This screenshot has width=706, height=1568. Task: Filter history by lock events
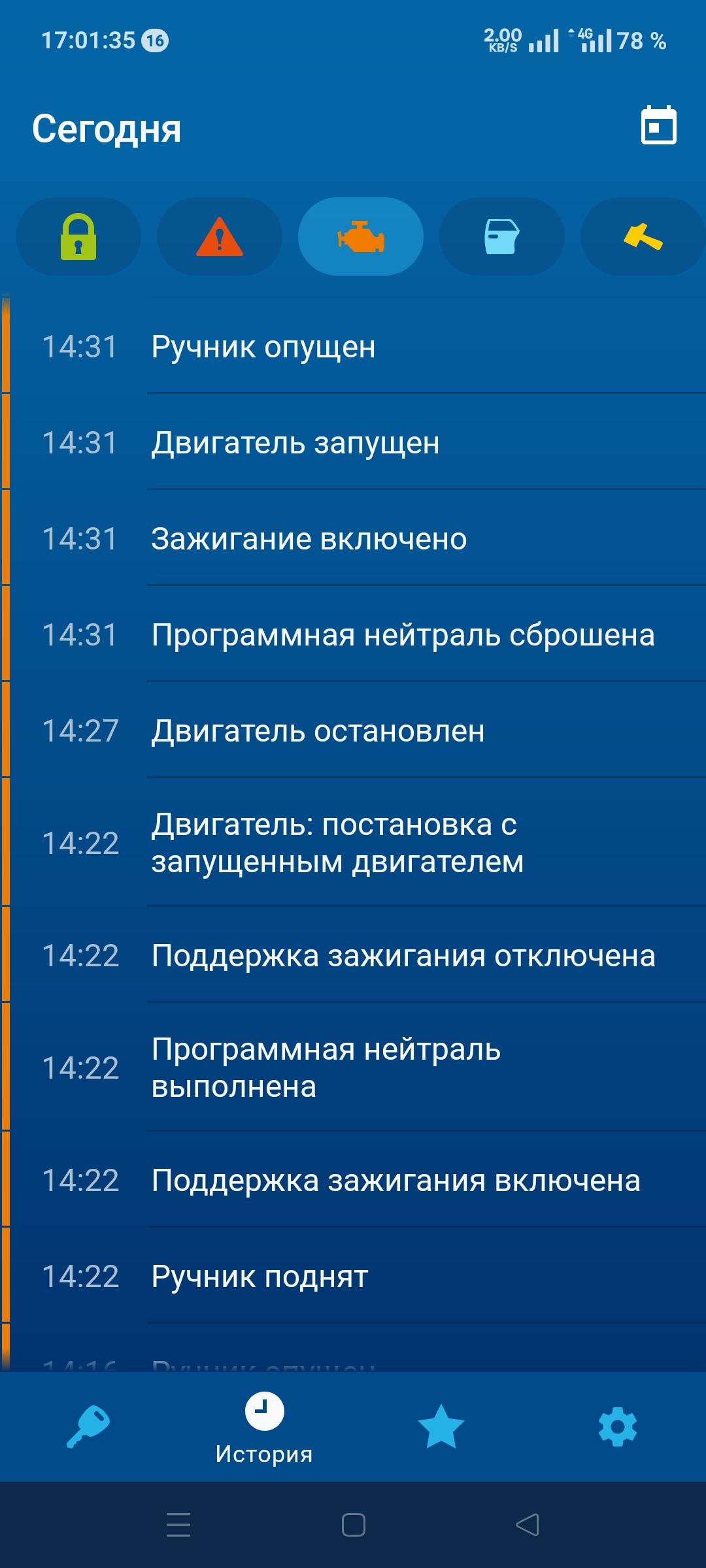coord(78,237)
